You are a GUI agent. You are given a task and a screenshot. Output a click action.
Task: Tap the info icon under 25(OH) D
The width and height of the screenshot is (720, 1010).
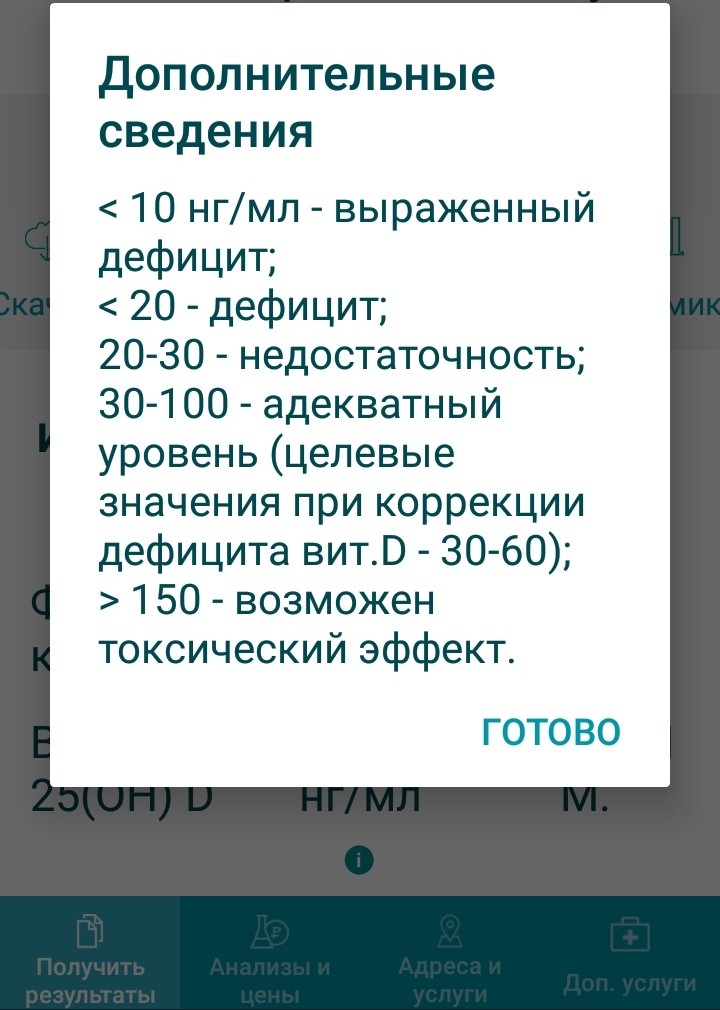tap(360, 859)
